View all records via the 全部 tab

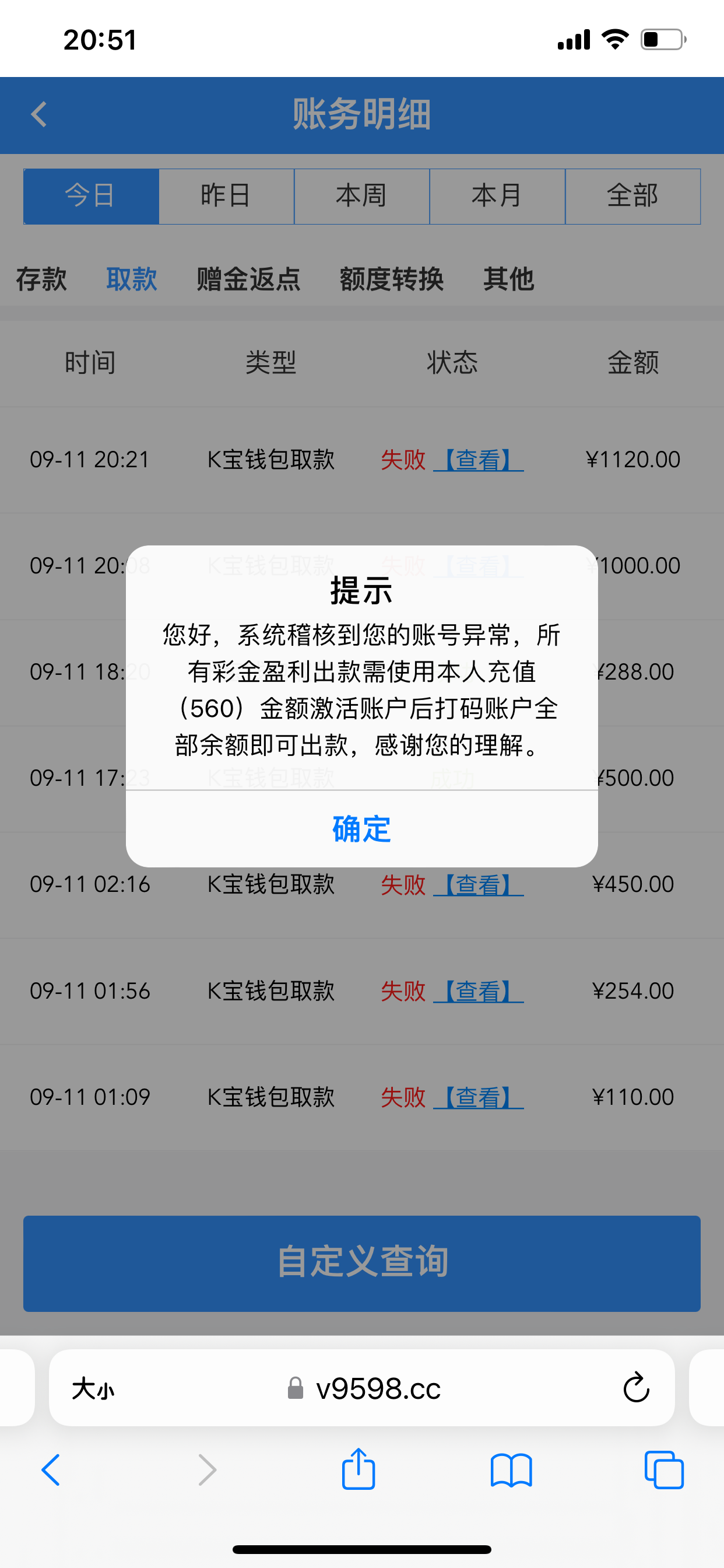tap(632, 195)
